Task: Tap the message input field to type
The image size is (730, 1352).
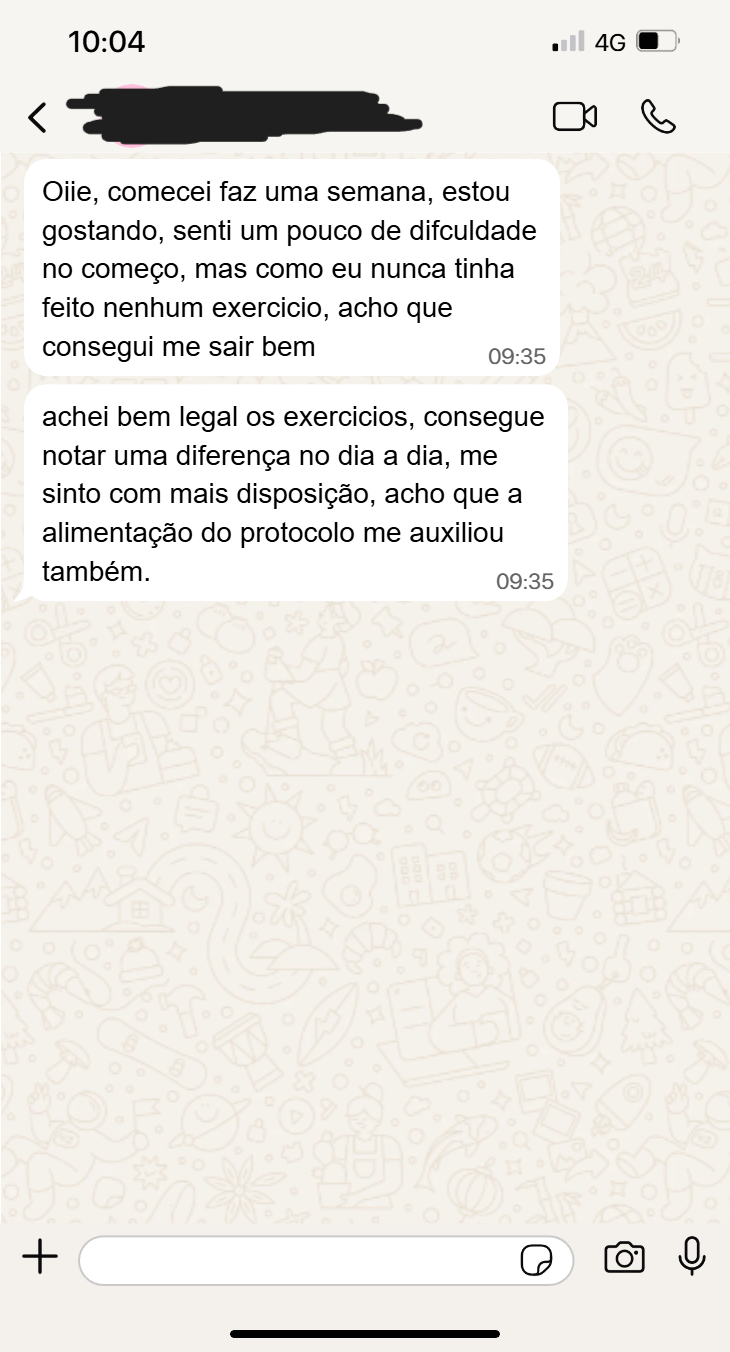Action: pyautogui.click(x=300, y=1260)
